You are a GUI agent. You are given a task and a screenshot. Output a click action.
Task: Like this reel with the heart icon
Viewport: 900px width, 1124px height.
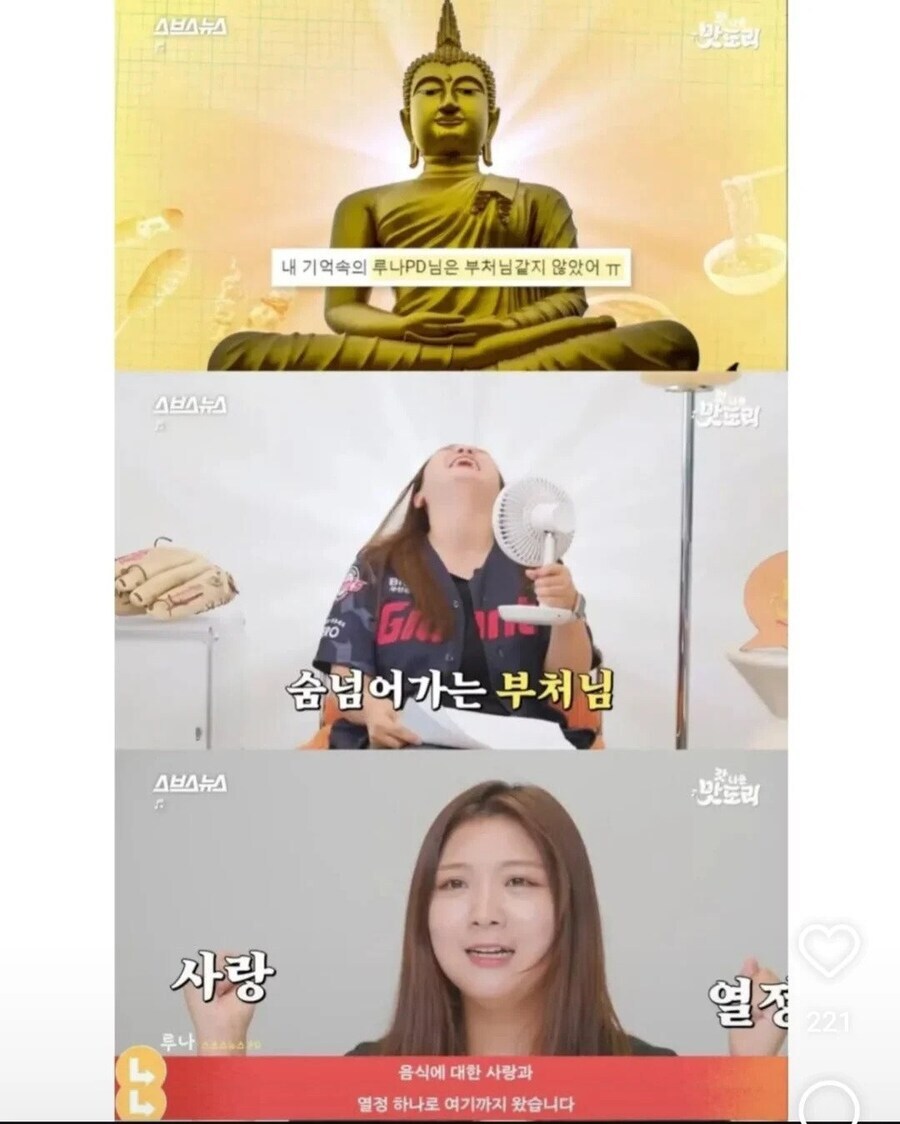tap(829, 949)
